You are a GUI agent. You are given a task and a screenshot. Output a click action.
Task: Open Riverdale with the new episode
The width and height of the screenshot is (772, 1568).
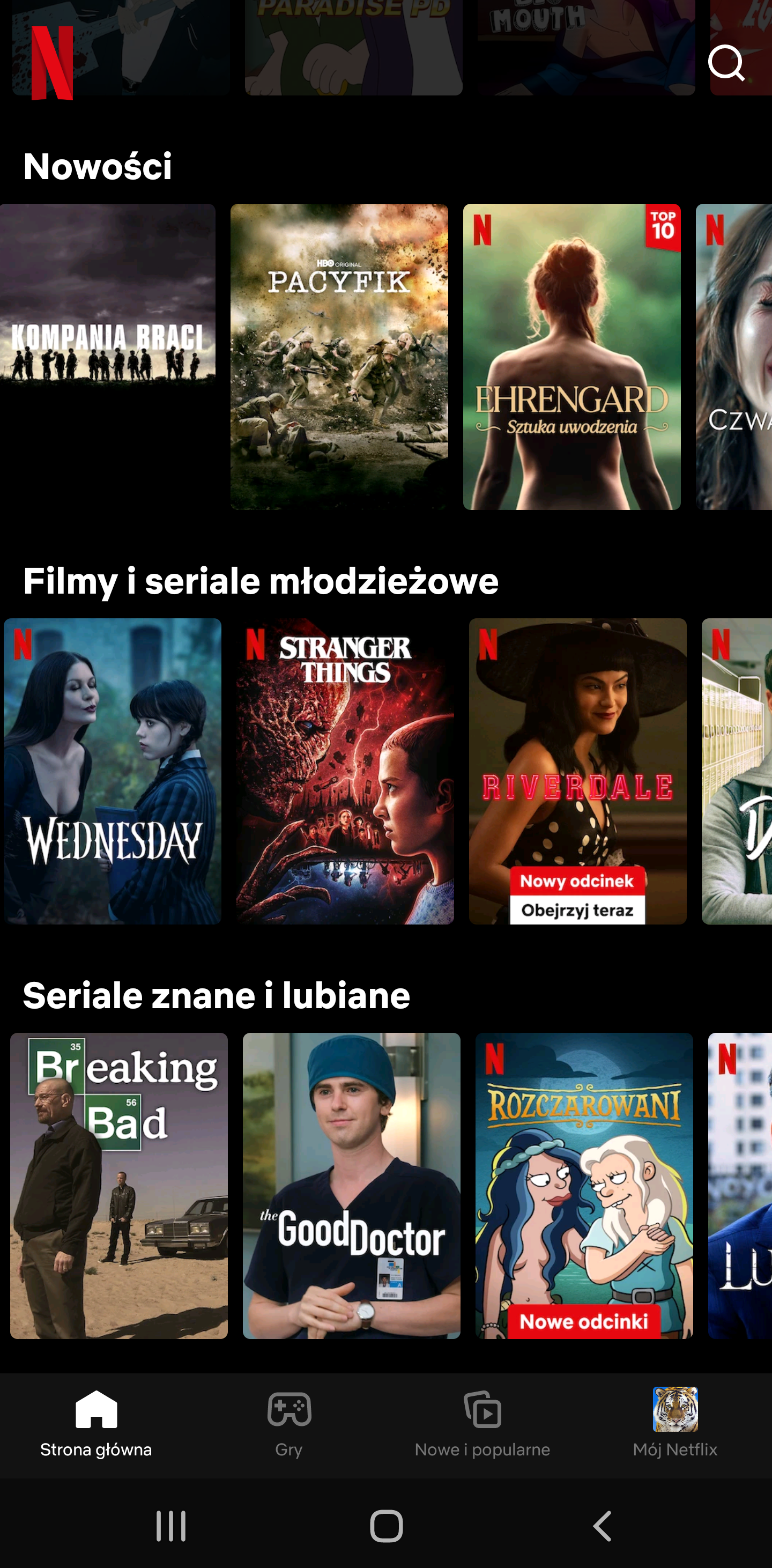click(x=578, y=771)
